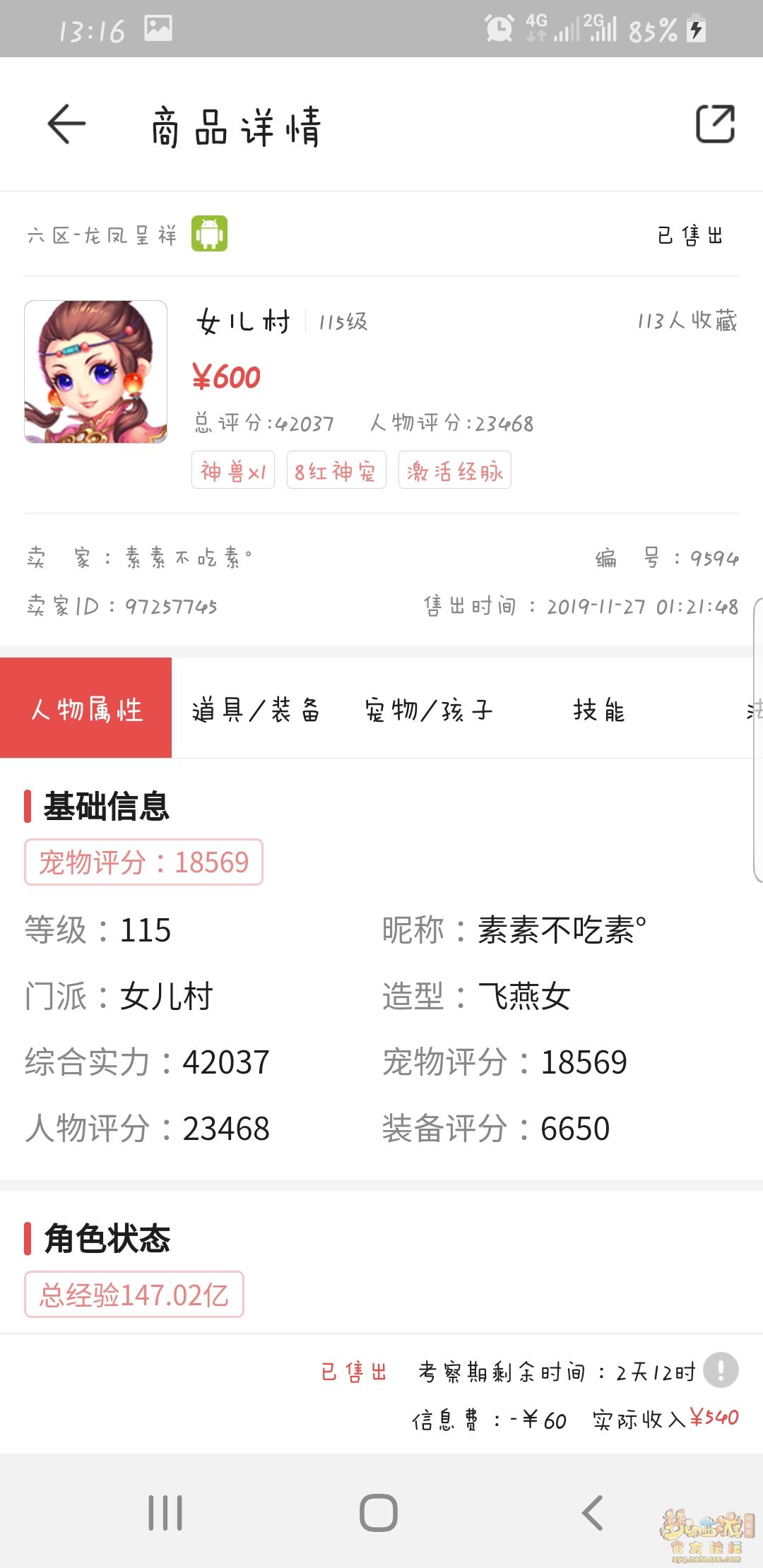Screen dimensions: 763x1568
Task: Select the 技能 tab
Action: [x=598, y=710]
